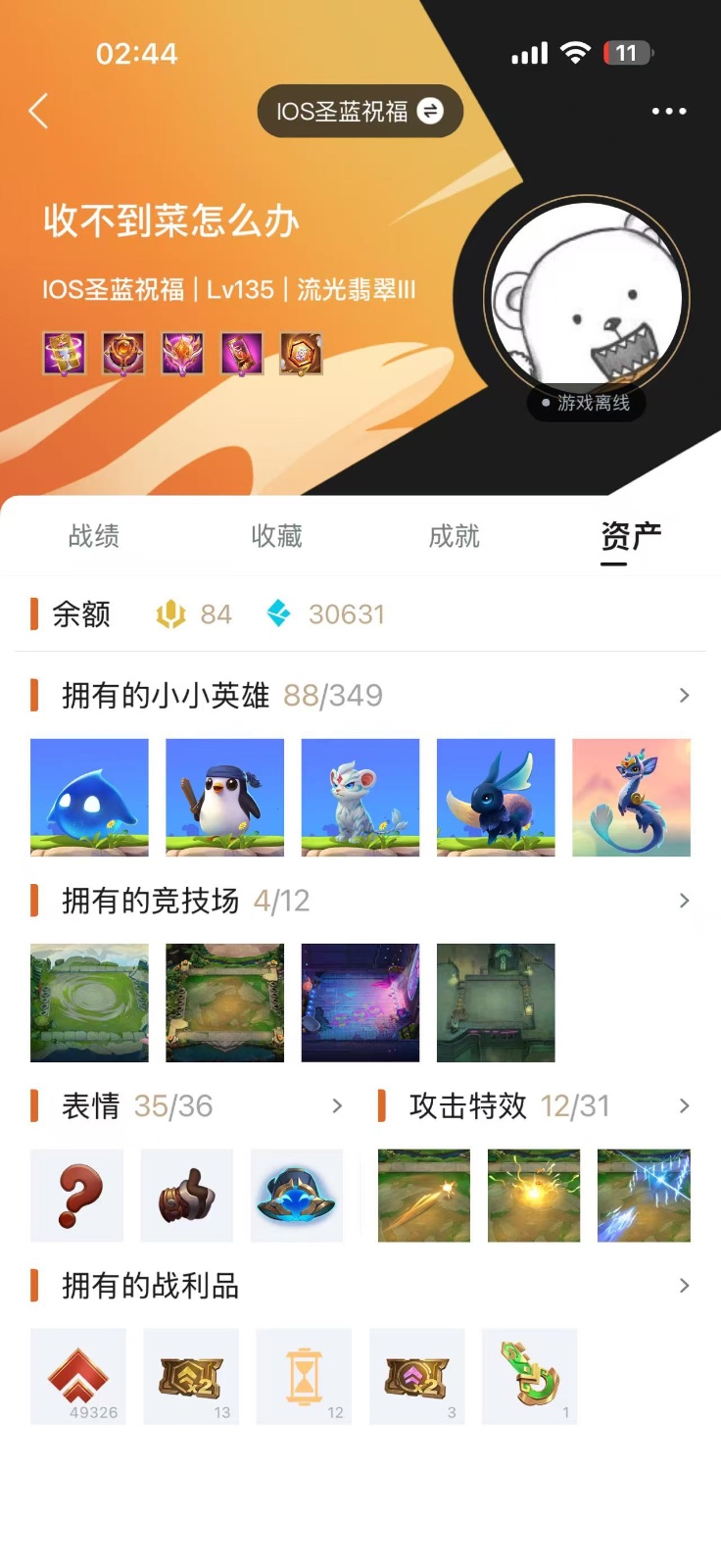Screen dimensions: 721x1568
Task: Expand the 表情 section
Action: pyautogui.click(x=337, y=1105)
